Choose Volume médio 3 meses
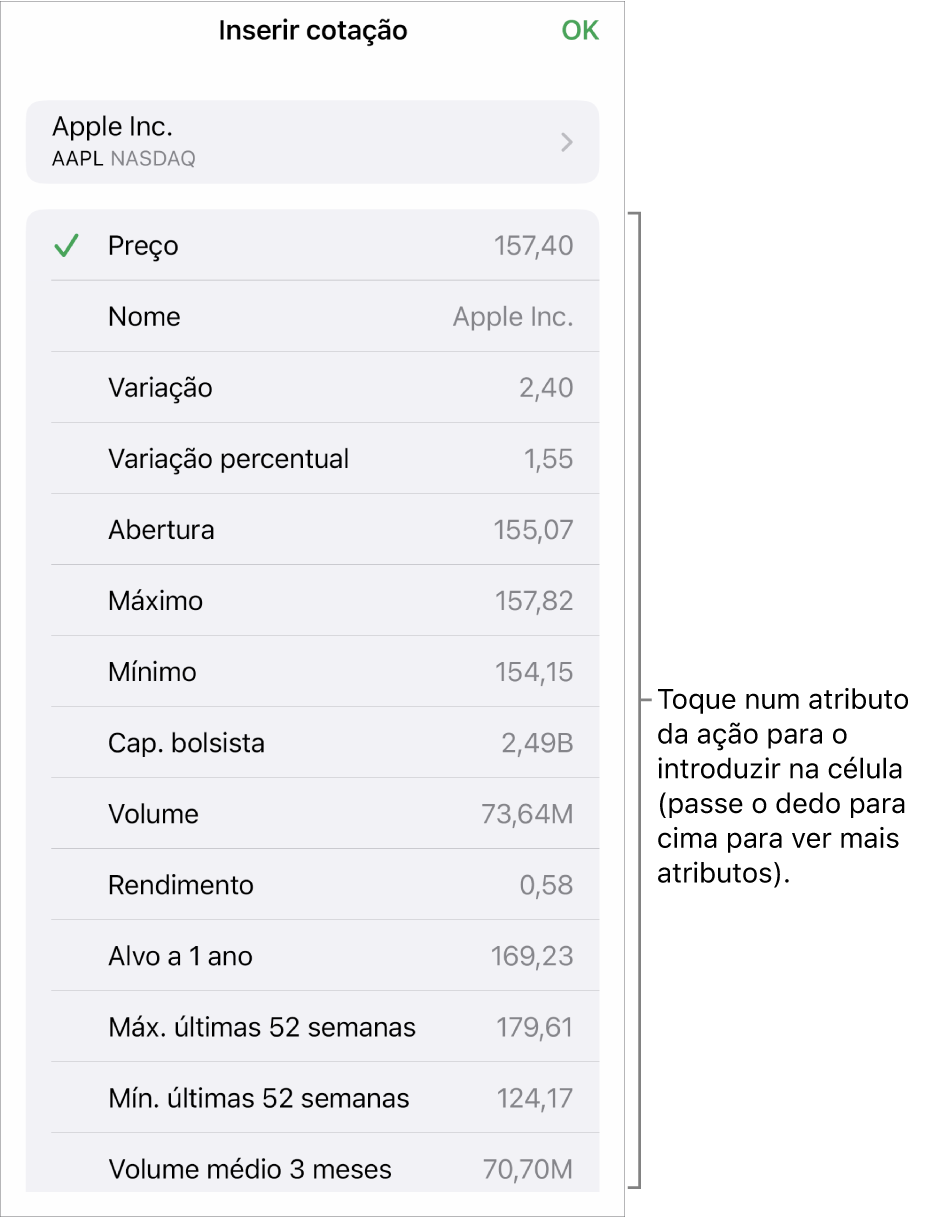 (312, 1168)
